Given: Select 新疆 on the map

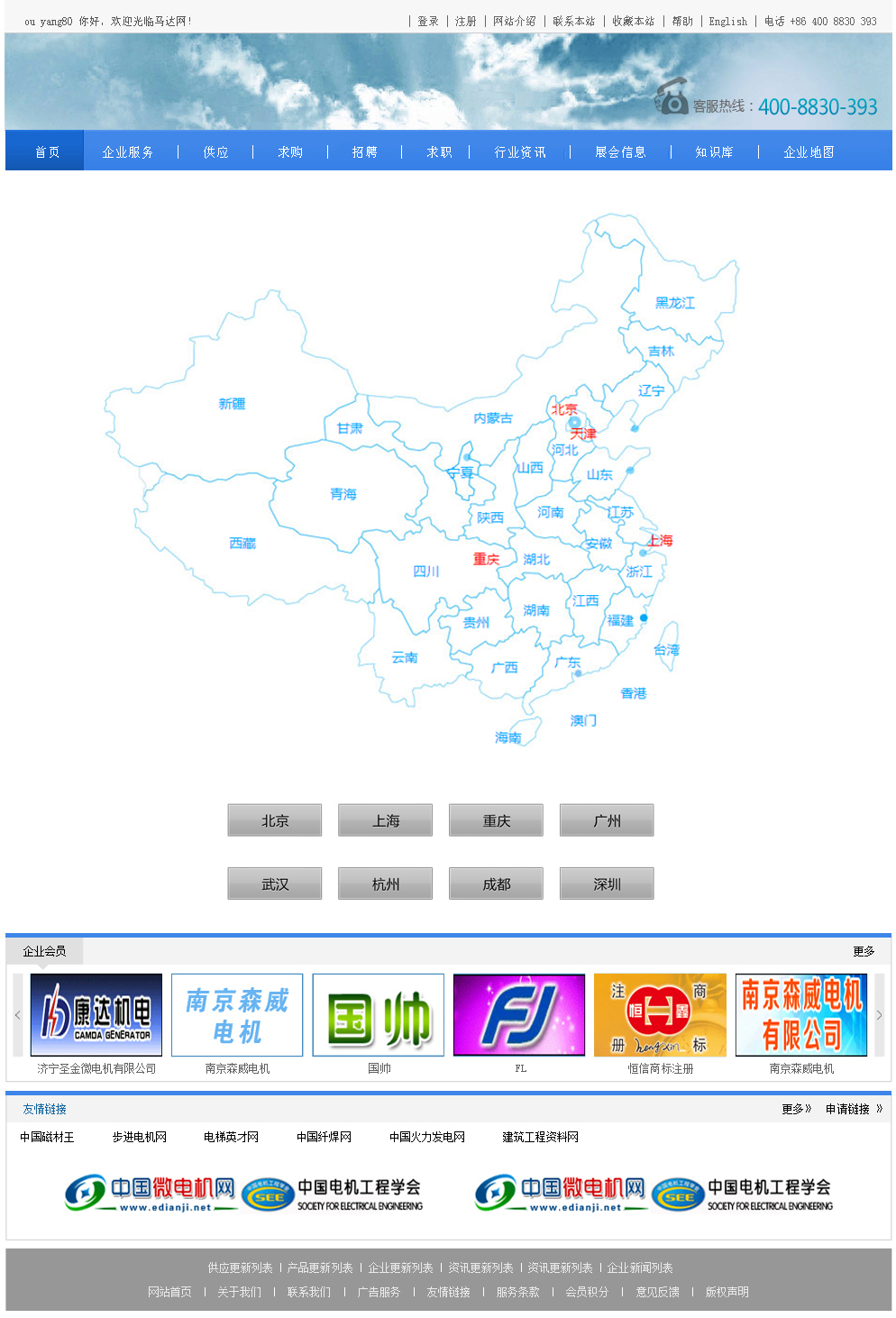Looking at the screenshot, I should click(232, 404).
